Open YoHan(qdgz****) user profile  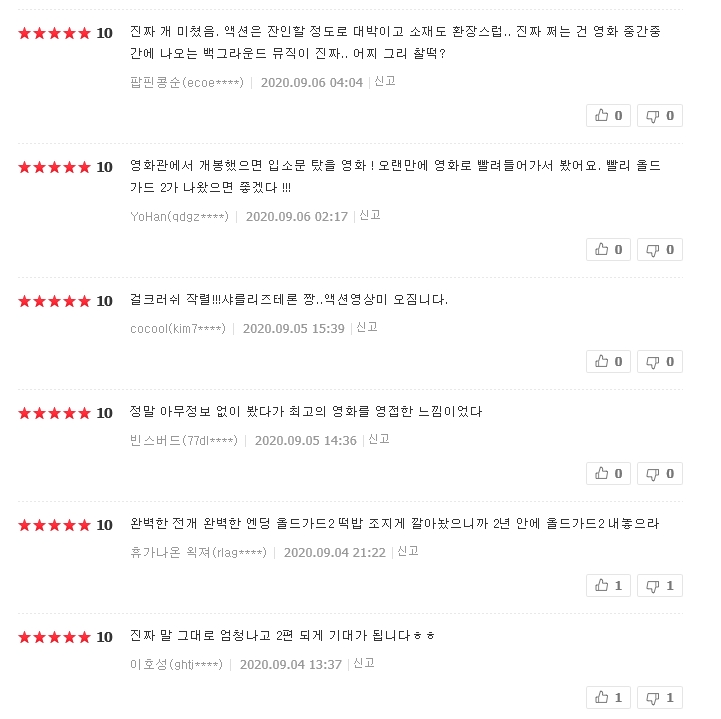point(179,217)
